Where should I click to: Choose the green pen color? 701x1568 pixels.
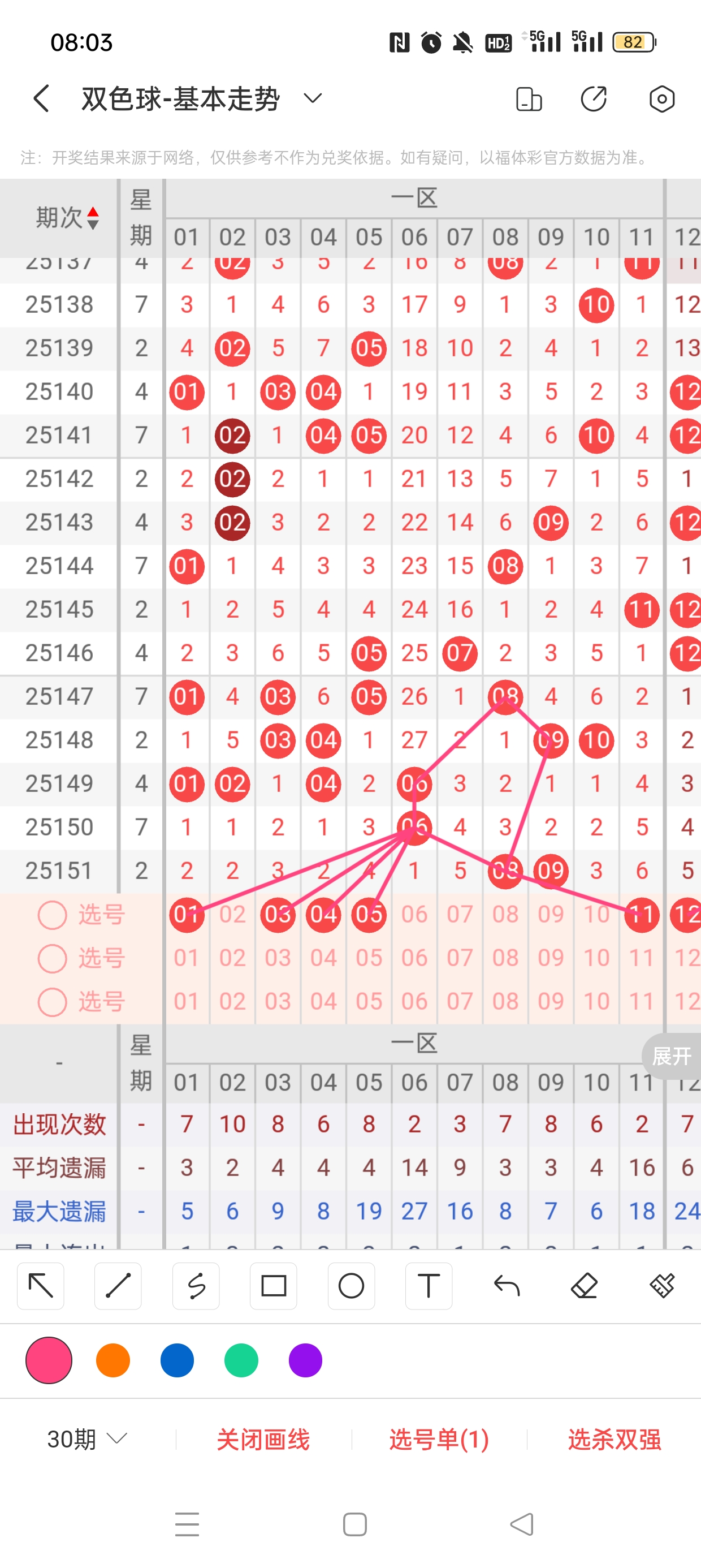241,1360
